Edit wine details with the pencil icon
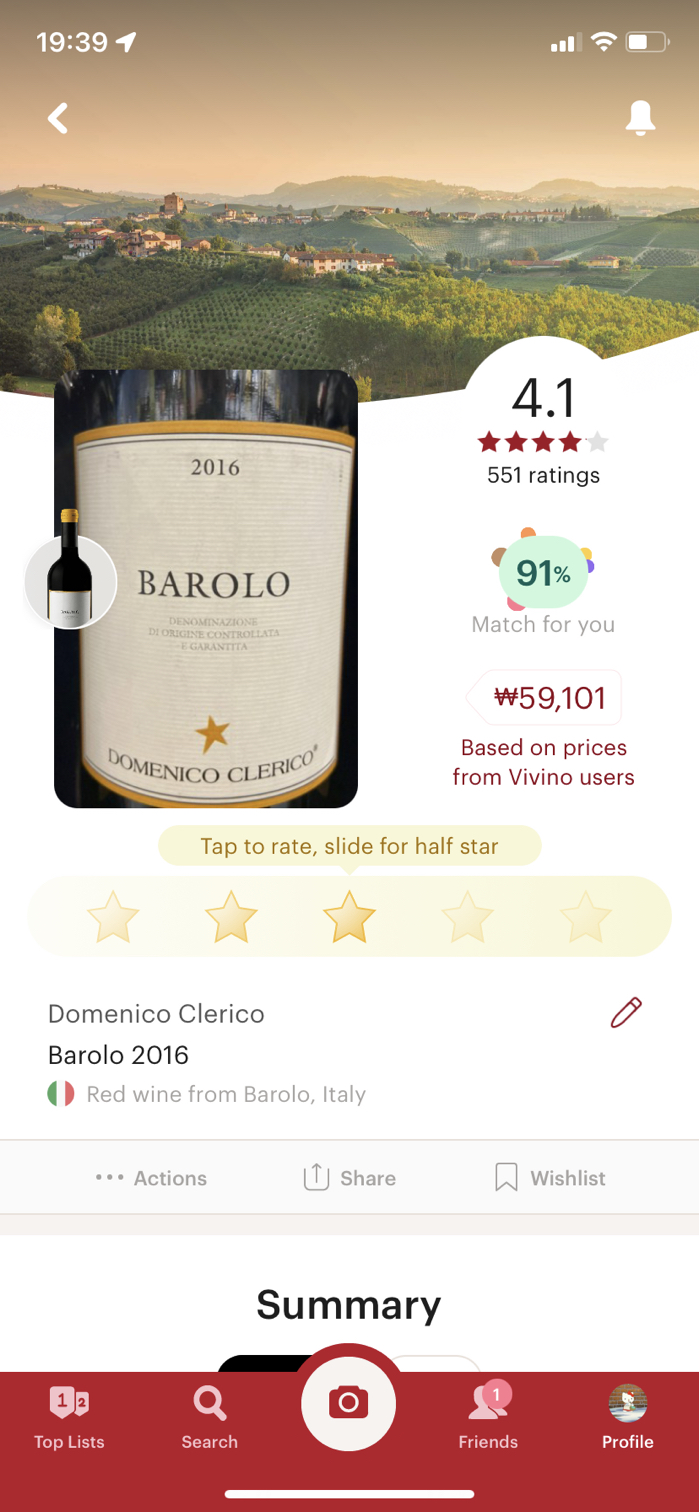The image size is (699, 1512). (626, 1012)
